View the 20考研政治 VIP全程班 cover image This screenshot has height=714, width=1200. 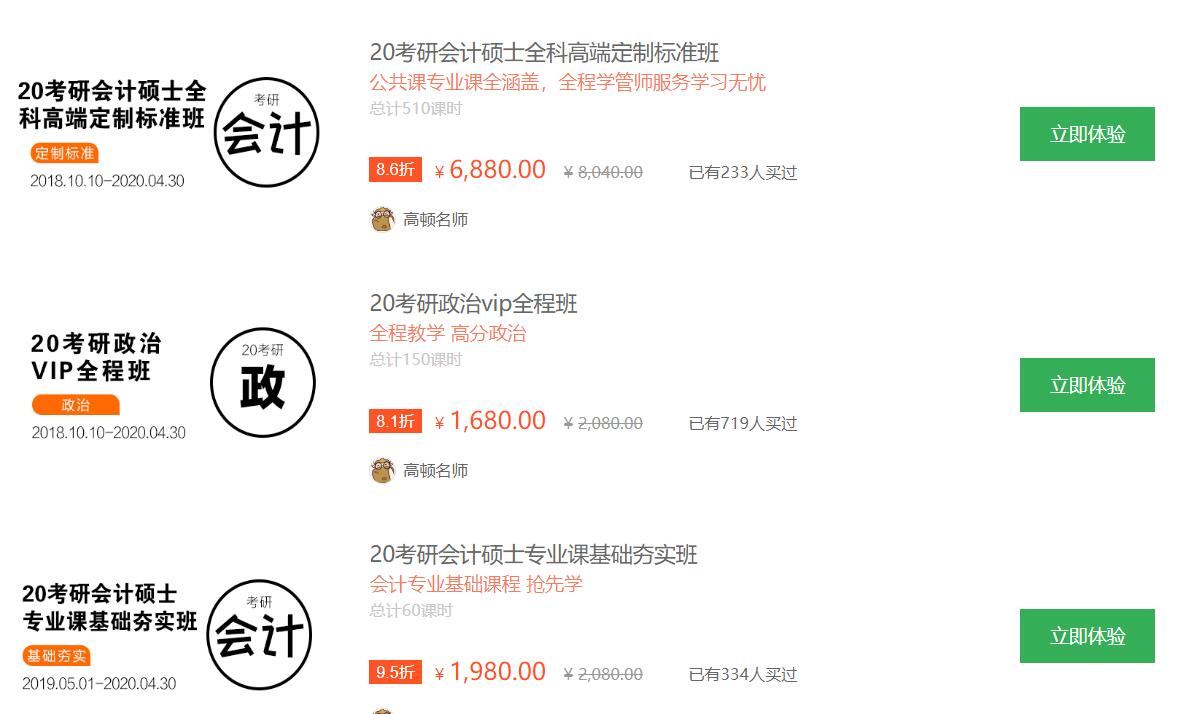click(168, 385)
